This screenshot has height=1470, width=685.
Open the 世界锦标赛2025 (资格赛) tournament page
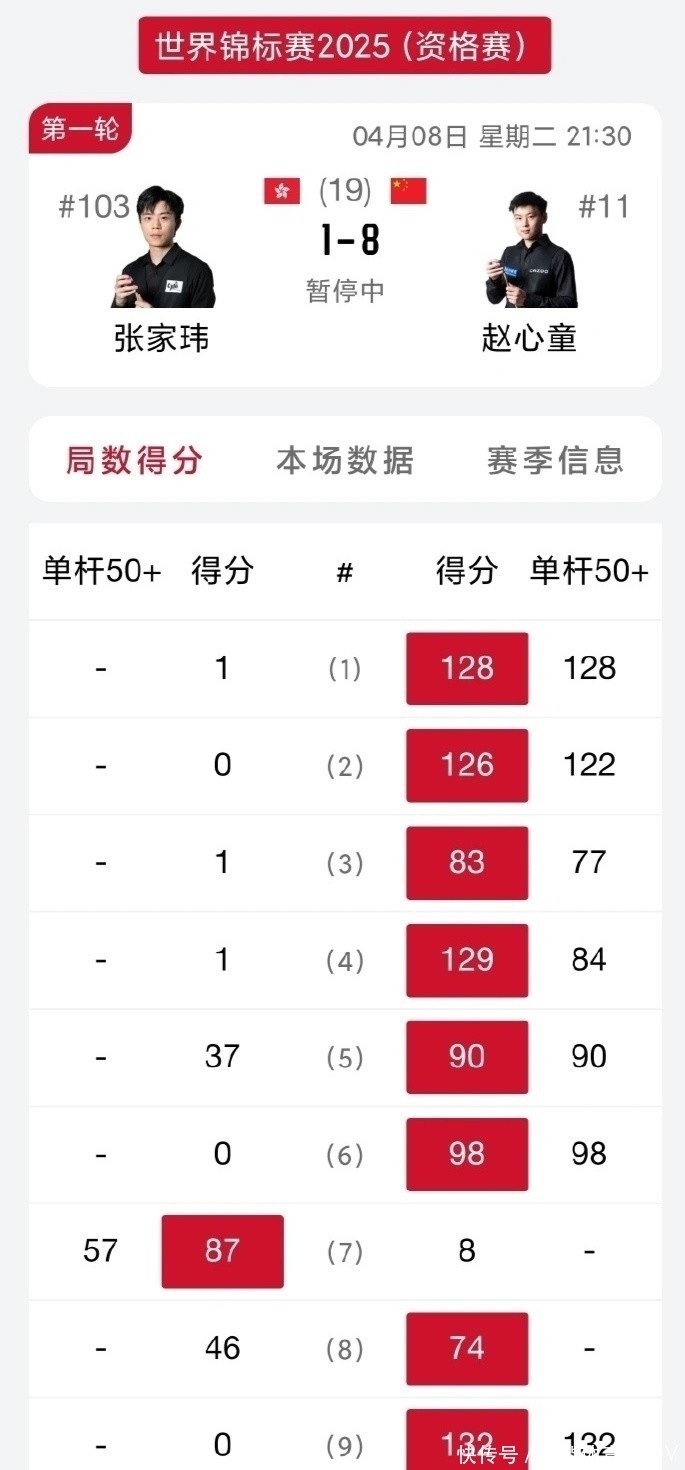point(344,46)
